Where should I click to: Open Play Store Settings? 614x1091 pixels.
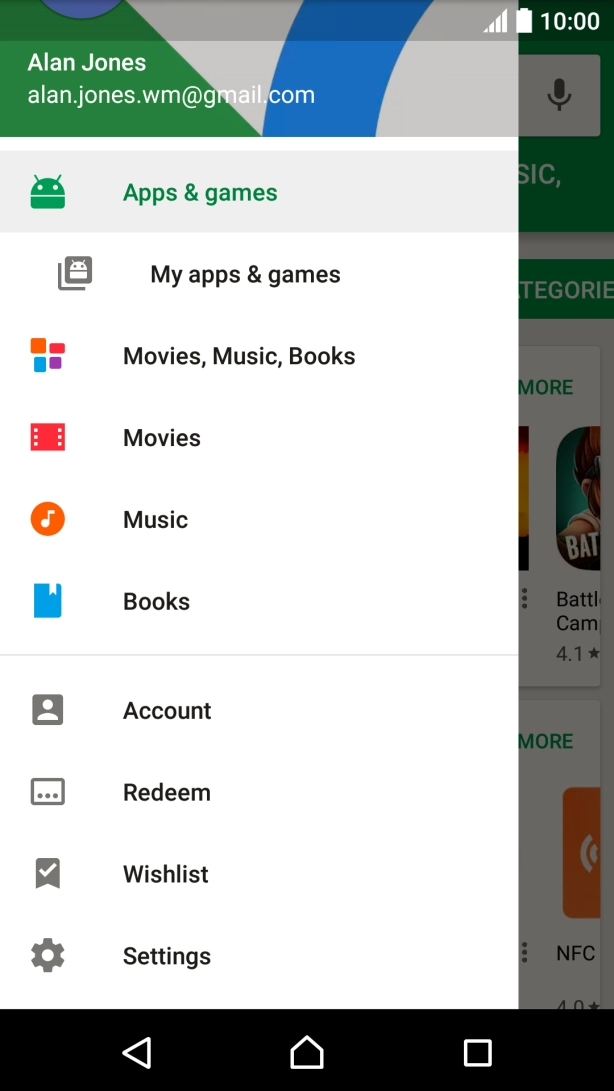166,956
